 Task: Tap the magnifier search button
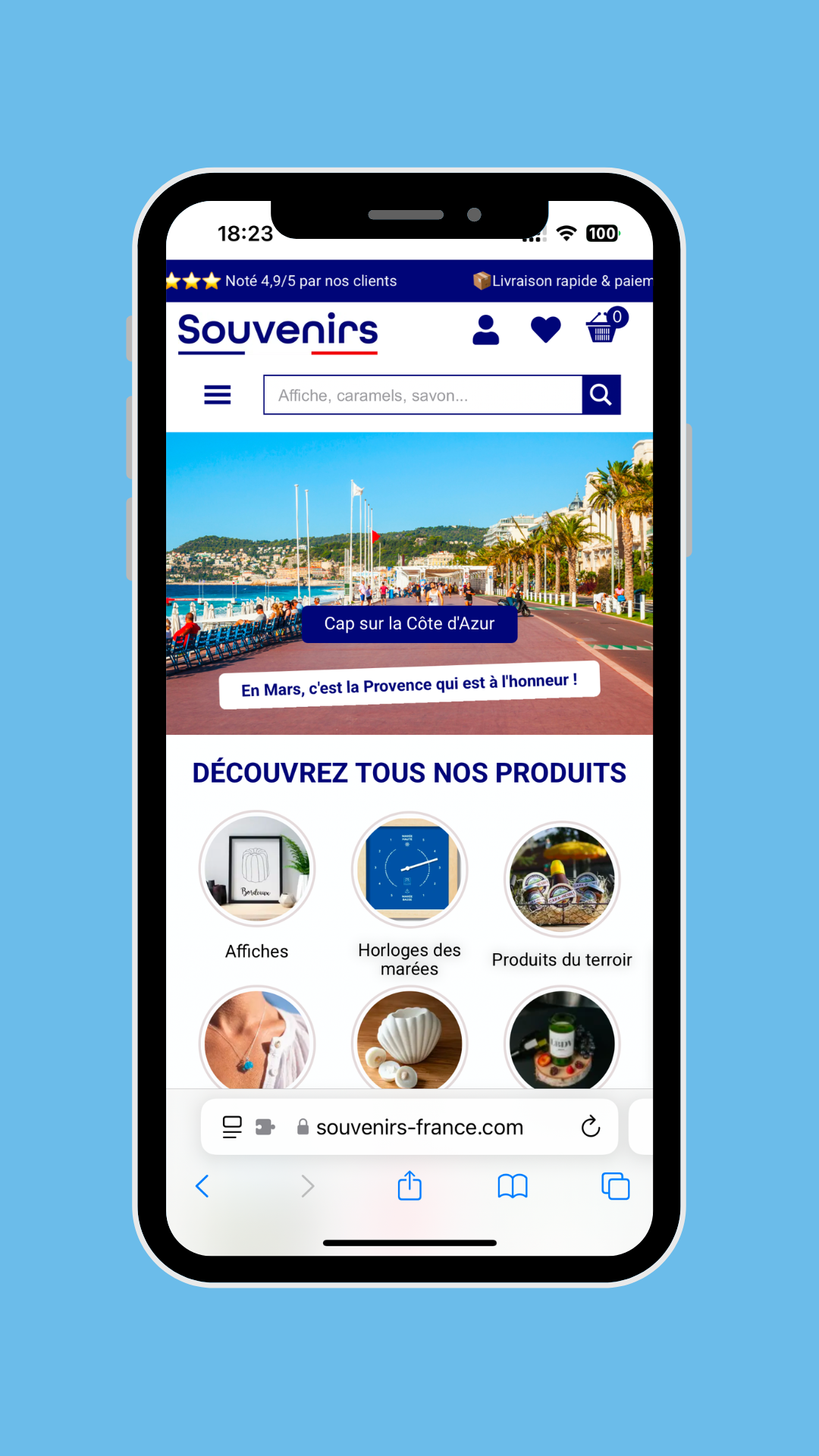[x=601, y=395]
